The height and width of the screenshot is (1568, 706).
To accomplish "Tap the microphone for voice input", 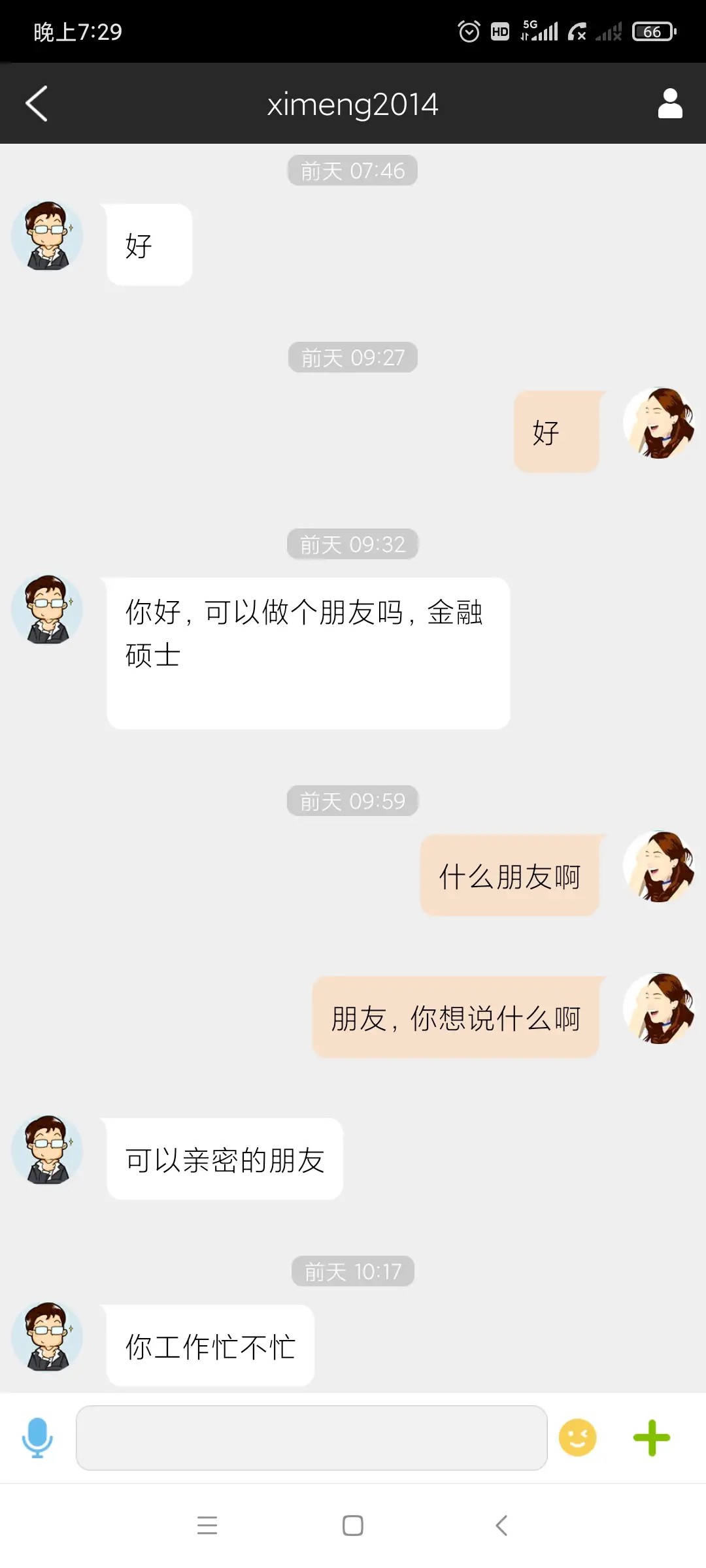I will point(37,1437).
